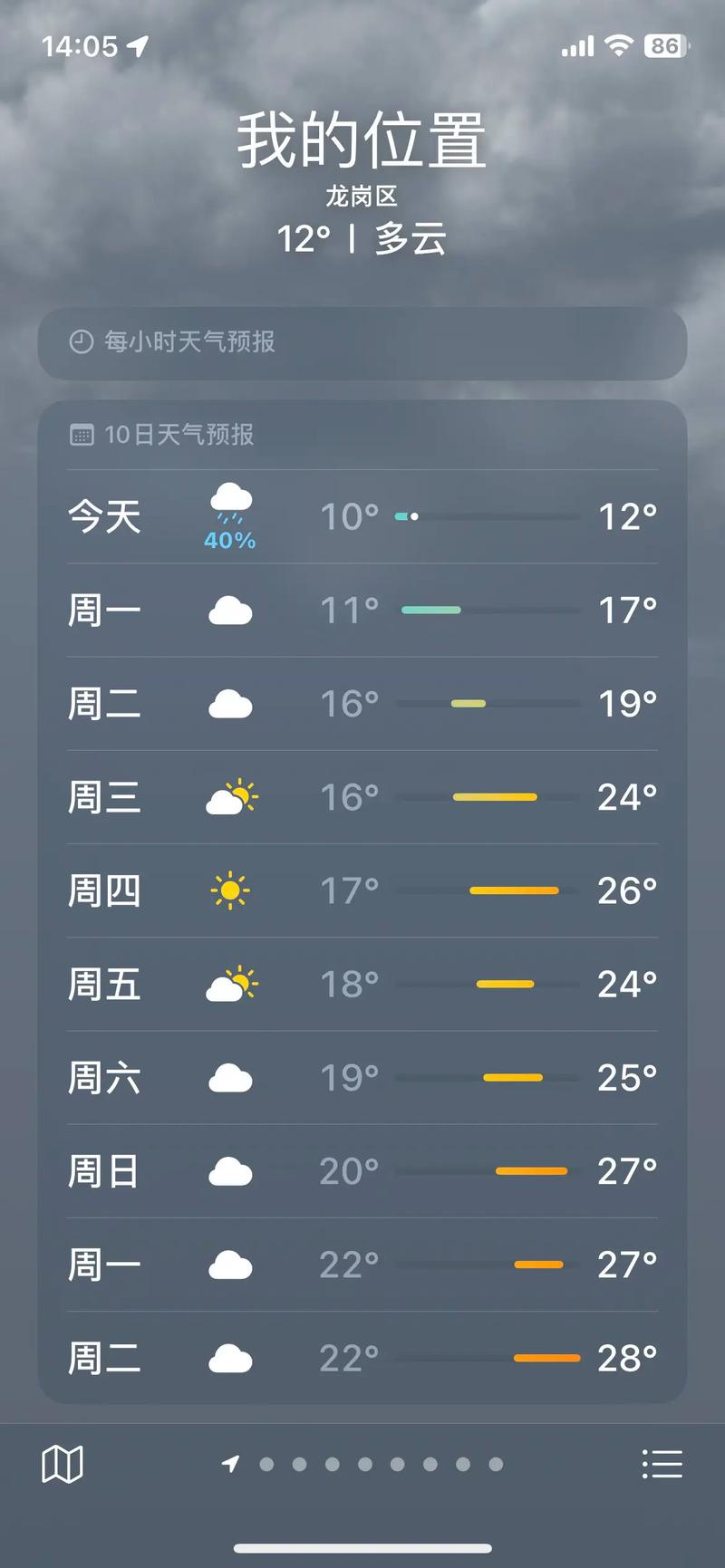Tap the cloud icon on 周一 row
The image size is (725, 1568).
pos(231,610)
